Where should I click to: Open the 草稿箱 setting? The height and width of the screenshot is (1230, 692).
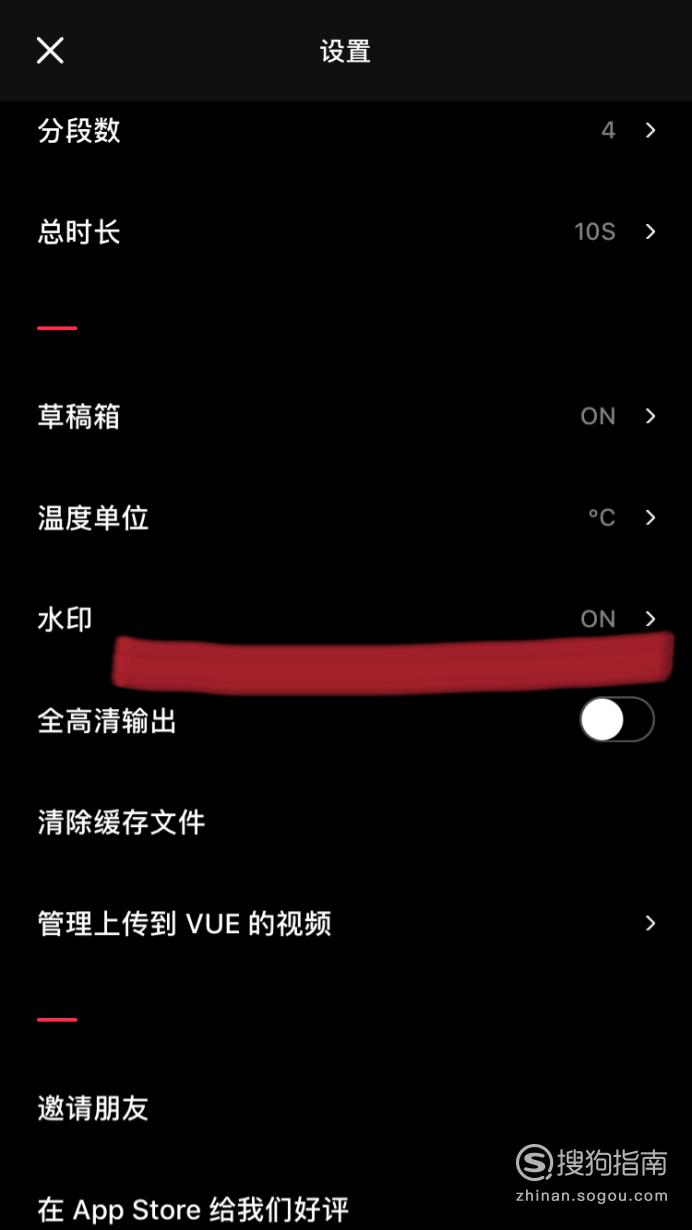346,416
